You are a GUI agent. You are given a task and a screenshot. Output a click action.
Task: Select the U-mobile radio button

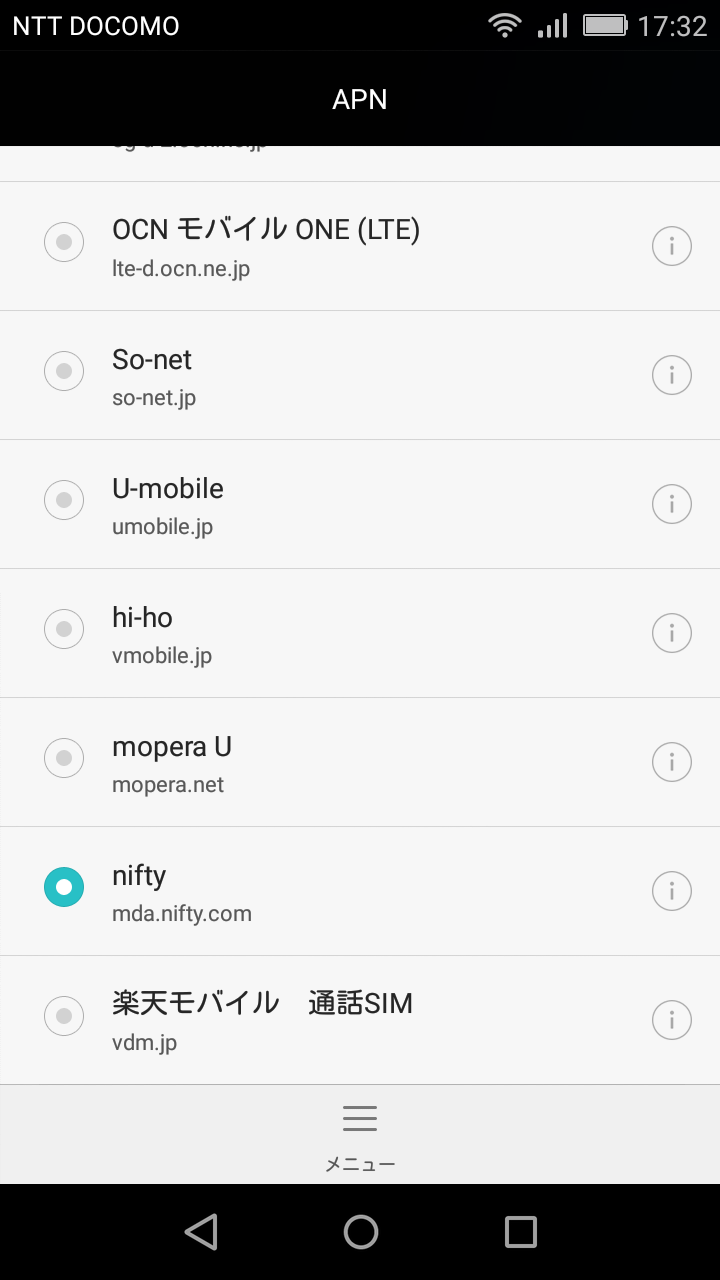click(x=64, y=500)
